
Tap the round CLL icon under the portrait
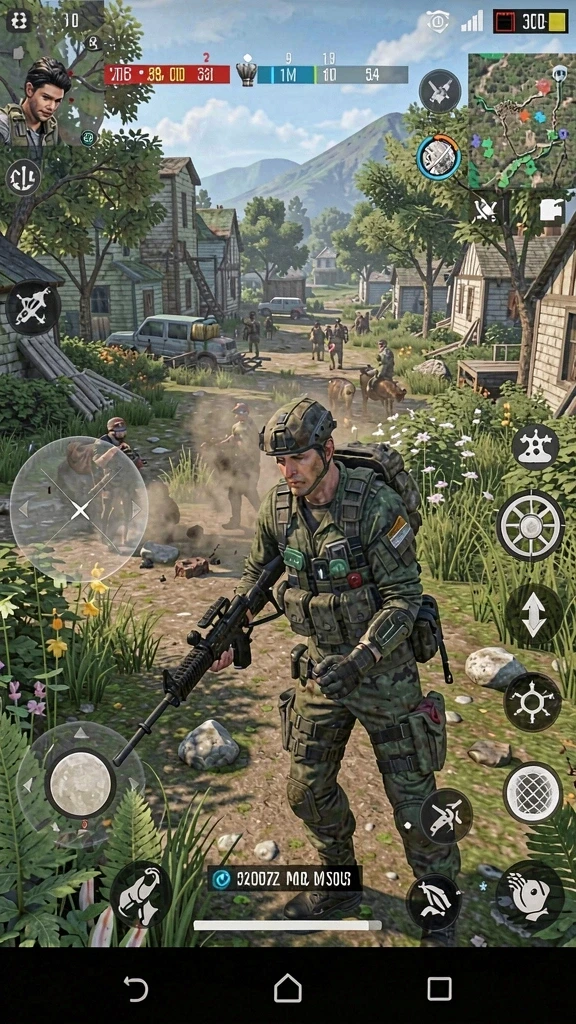[x=24, y=178]
